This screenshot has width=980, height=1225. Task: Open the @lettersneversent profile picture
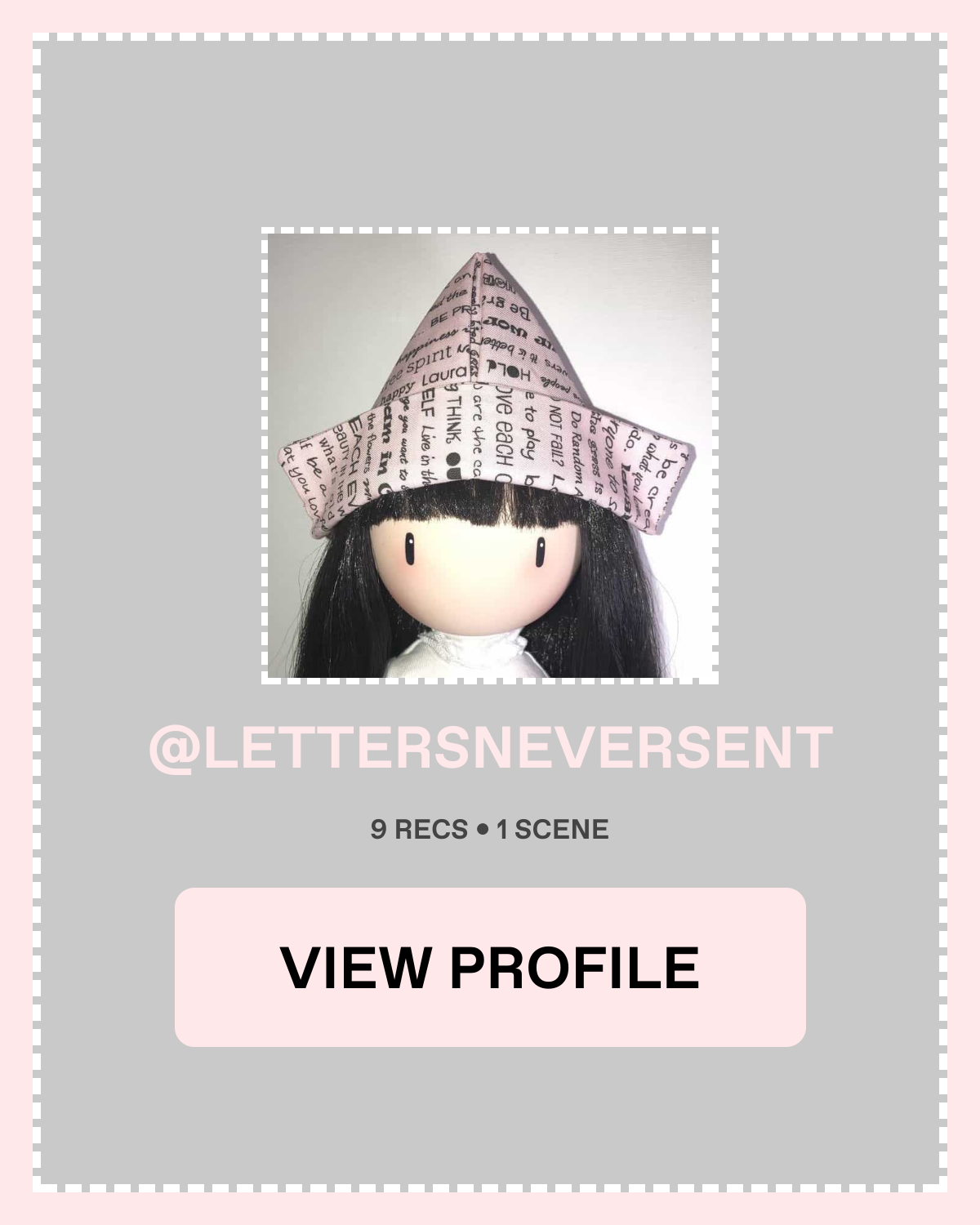pos(490,456)
